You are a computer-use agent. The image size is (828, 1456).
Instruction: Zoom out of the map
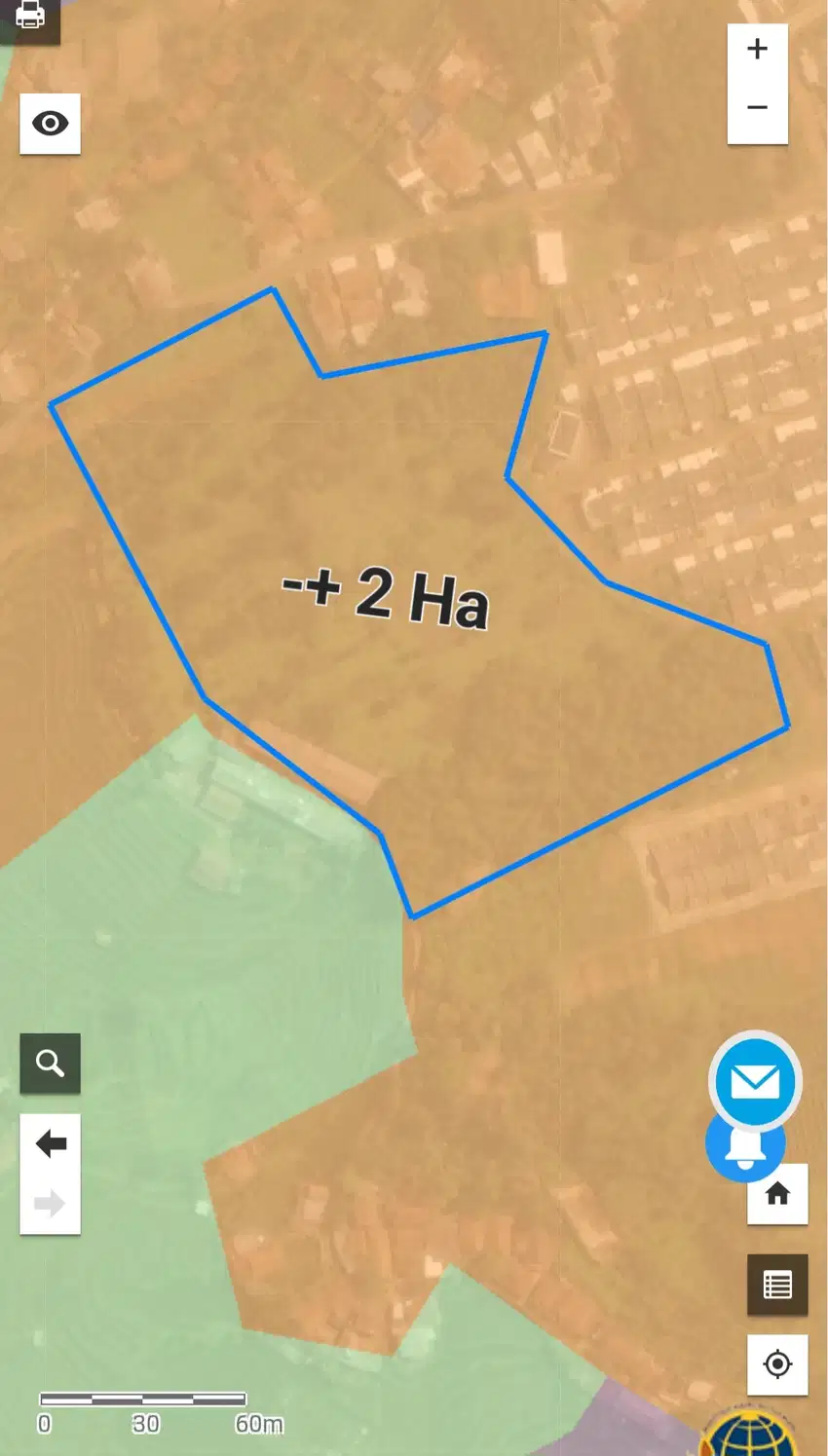pos(757,108)
